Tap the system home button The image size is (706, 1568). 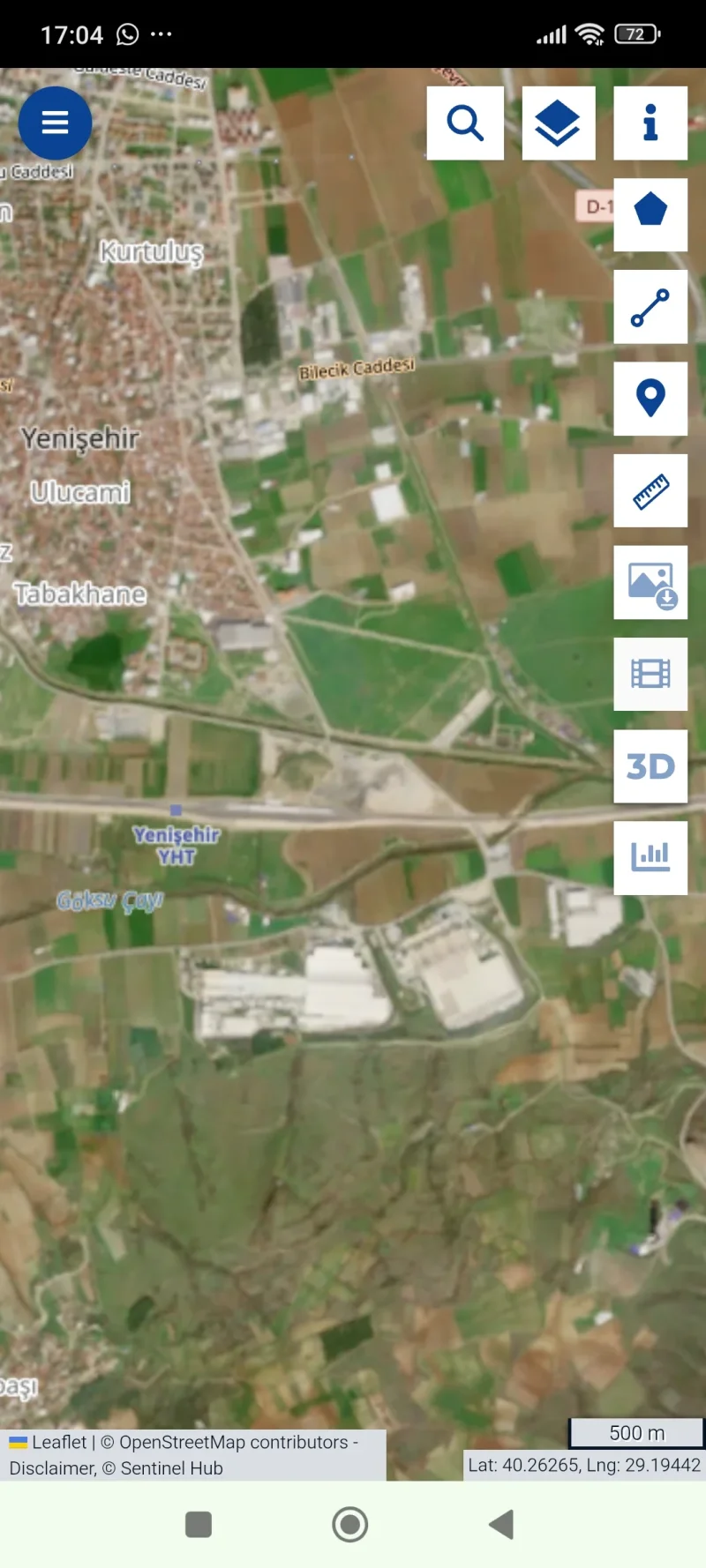[x=350, y=1524]
